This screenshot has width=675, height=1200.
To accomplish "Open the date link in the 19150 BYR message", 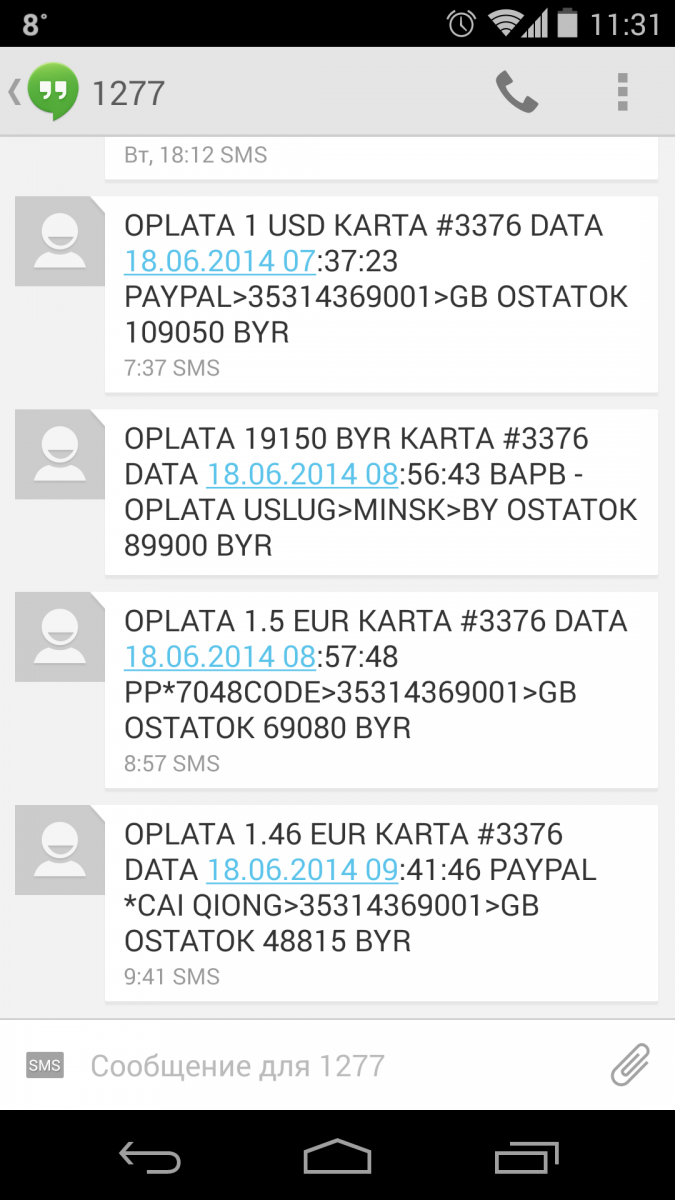I will click(302, 474).
